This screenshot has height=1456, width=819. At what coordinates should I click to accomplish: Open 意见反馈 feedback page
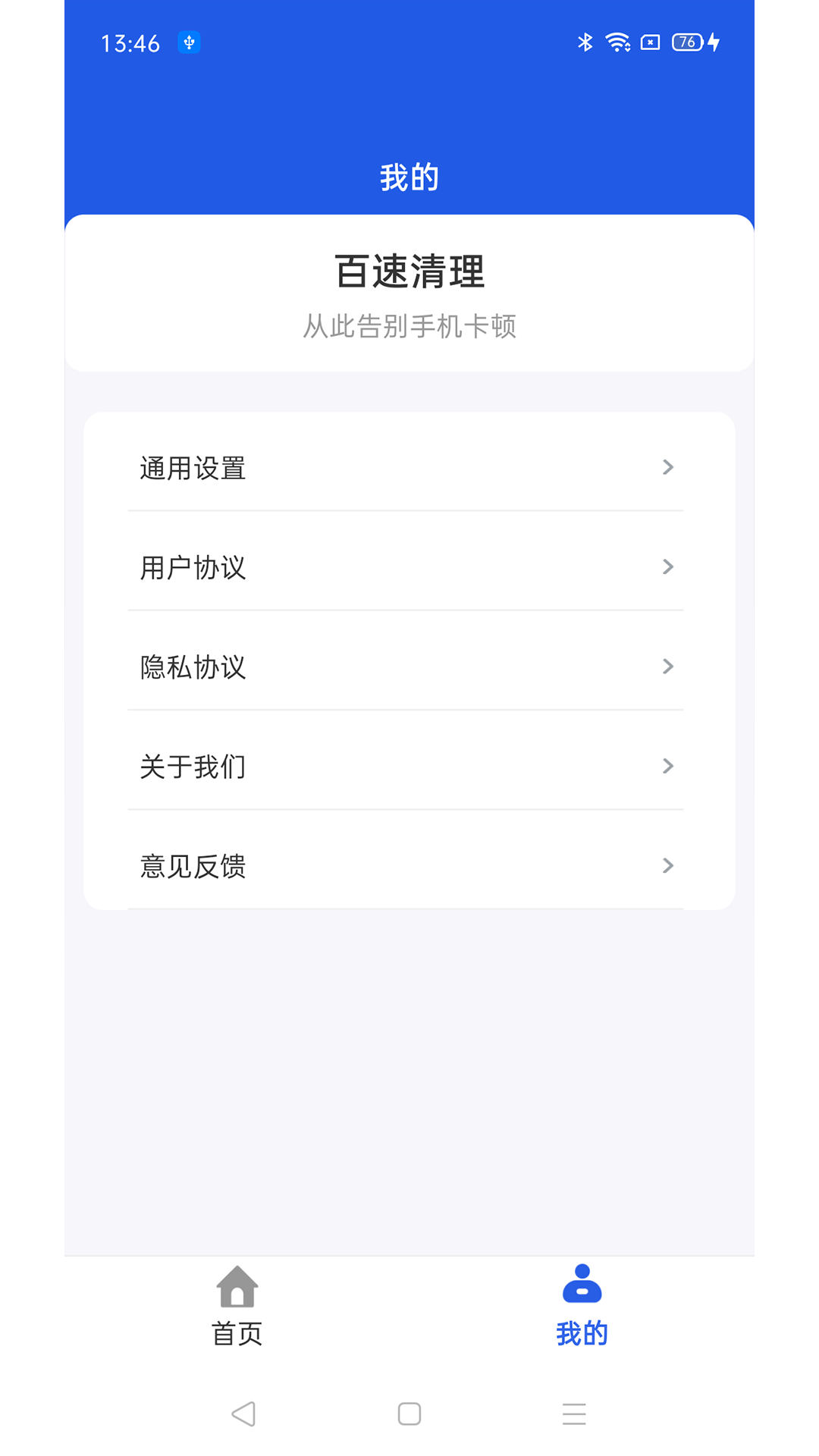pos(409,865)
